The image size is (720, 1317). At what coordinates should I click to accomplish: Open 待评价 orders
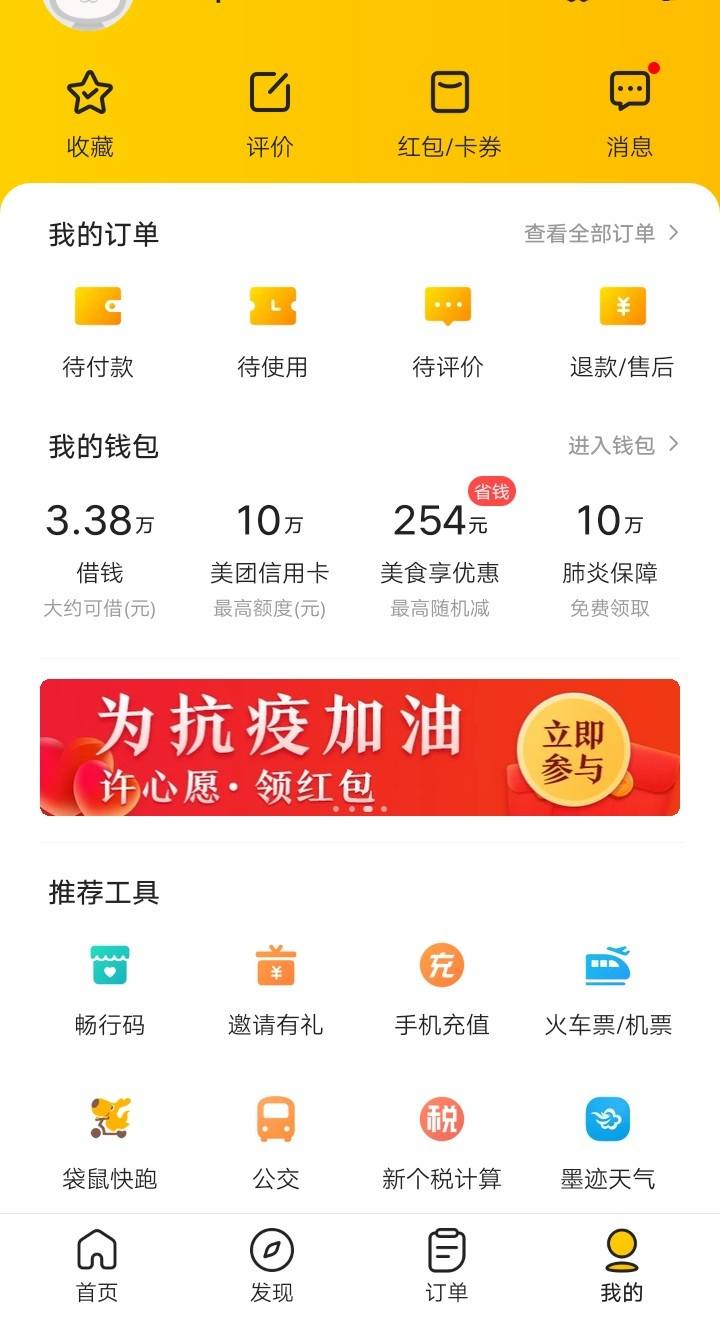(x=448, y=332)
